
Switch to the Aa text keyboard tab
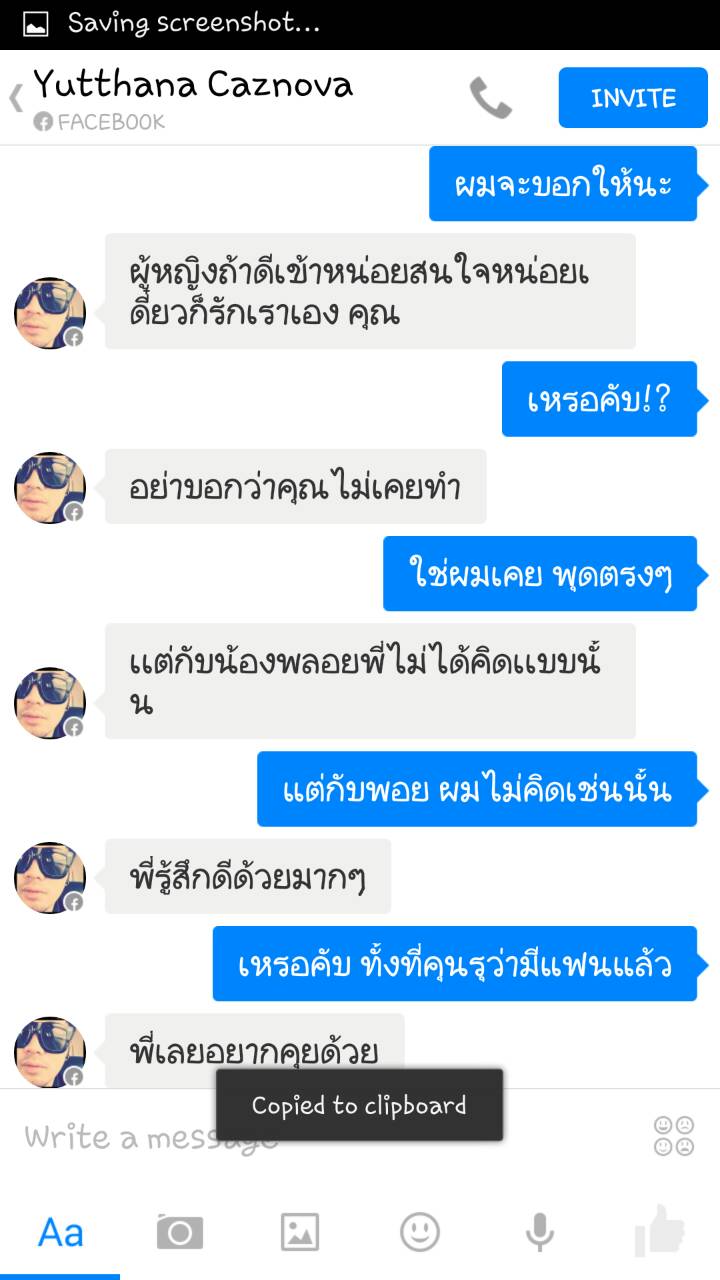60,1232
